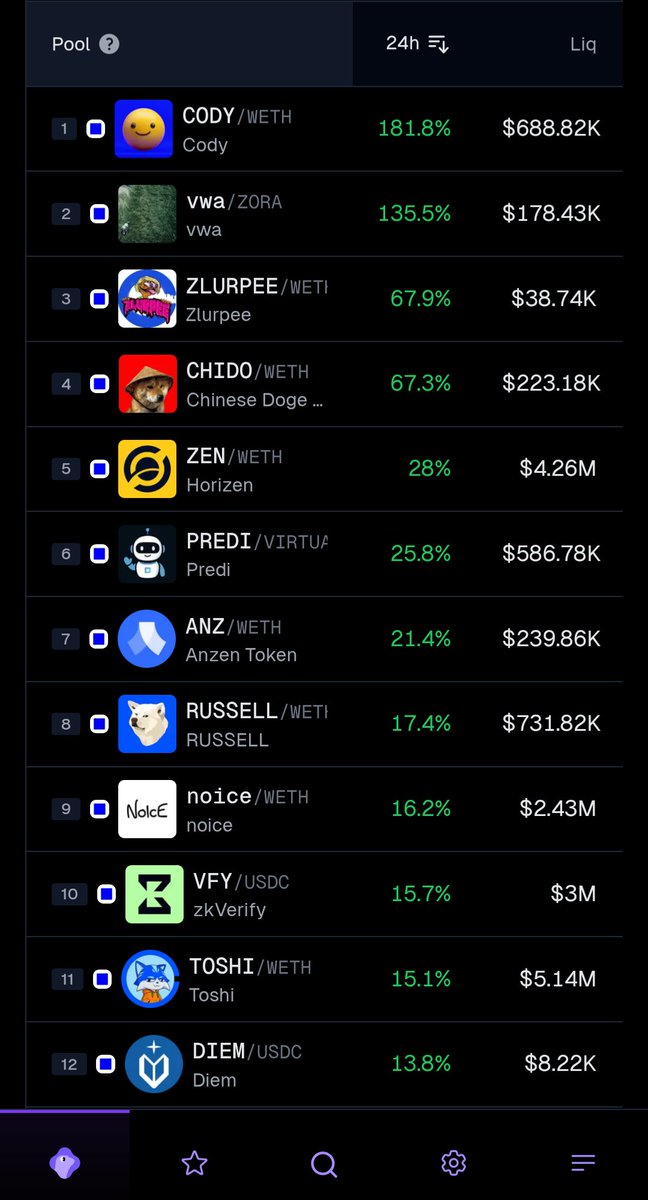Open the Pool info question mark

pyautogui.click(x=110, y=44)
